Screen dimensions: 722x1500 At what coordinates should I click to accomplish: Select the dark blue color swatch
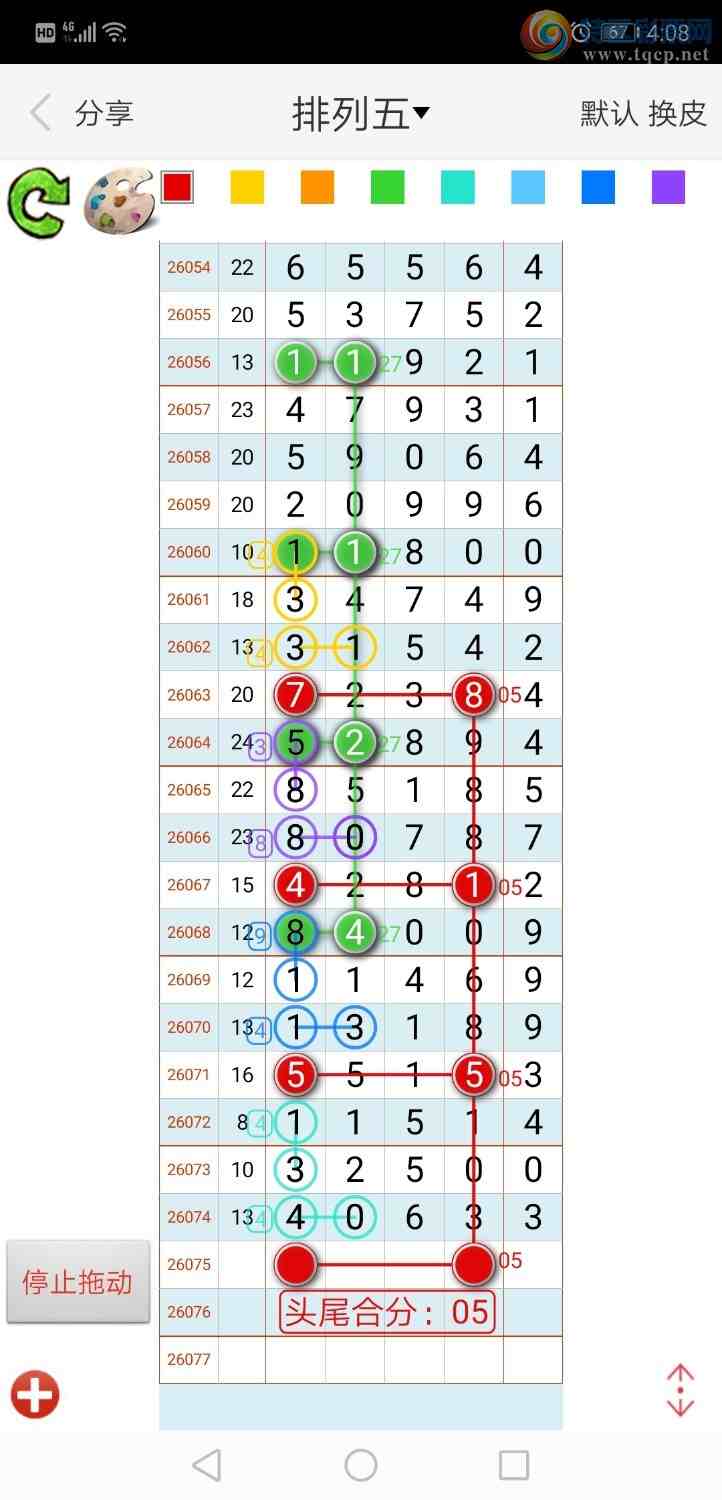[598, 187]
